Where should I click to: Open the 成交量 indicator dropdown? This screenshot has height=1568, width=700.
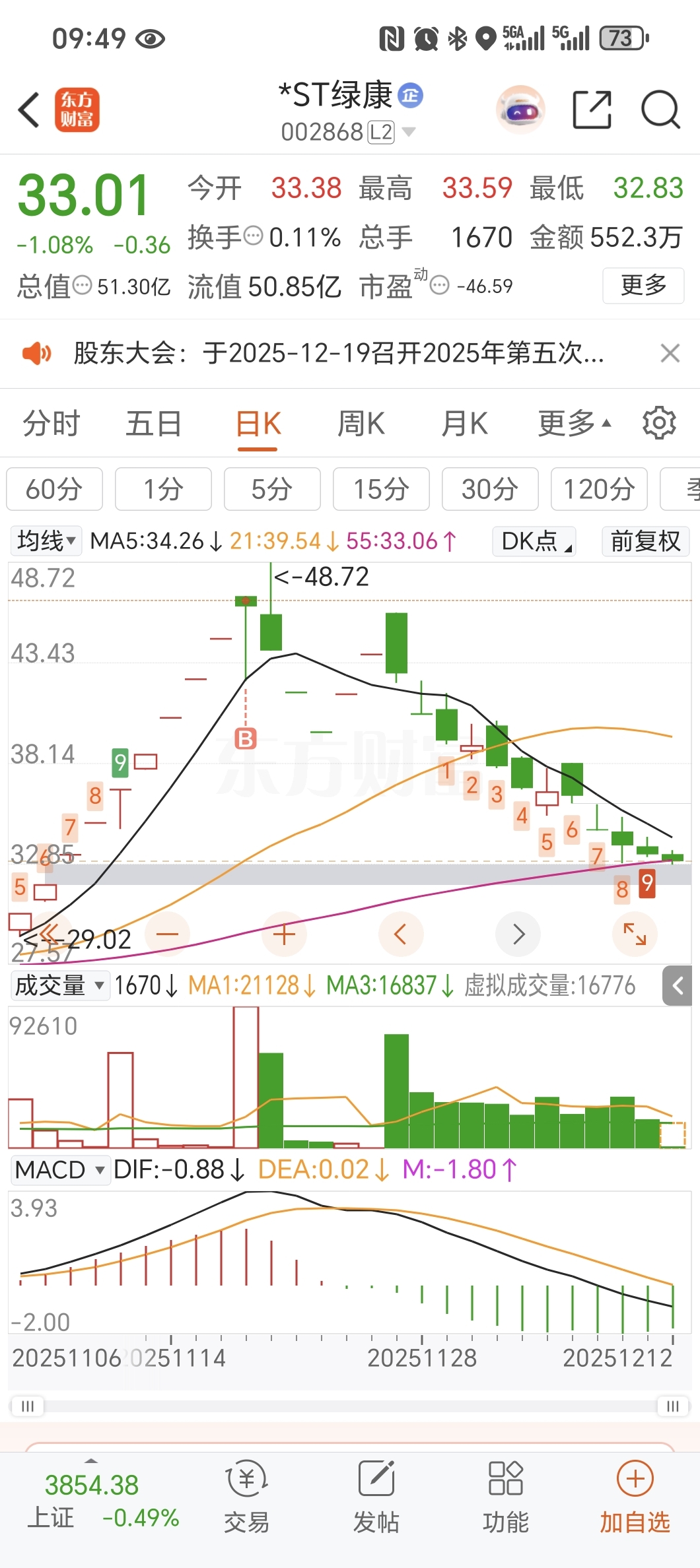[59, 985]
